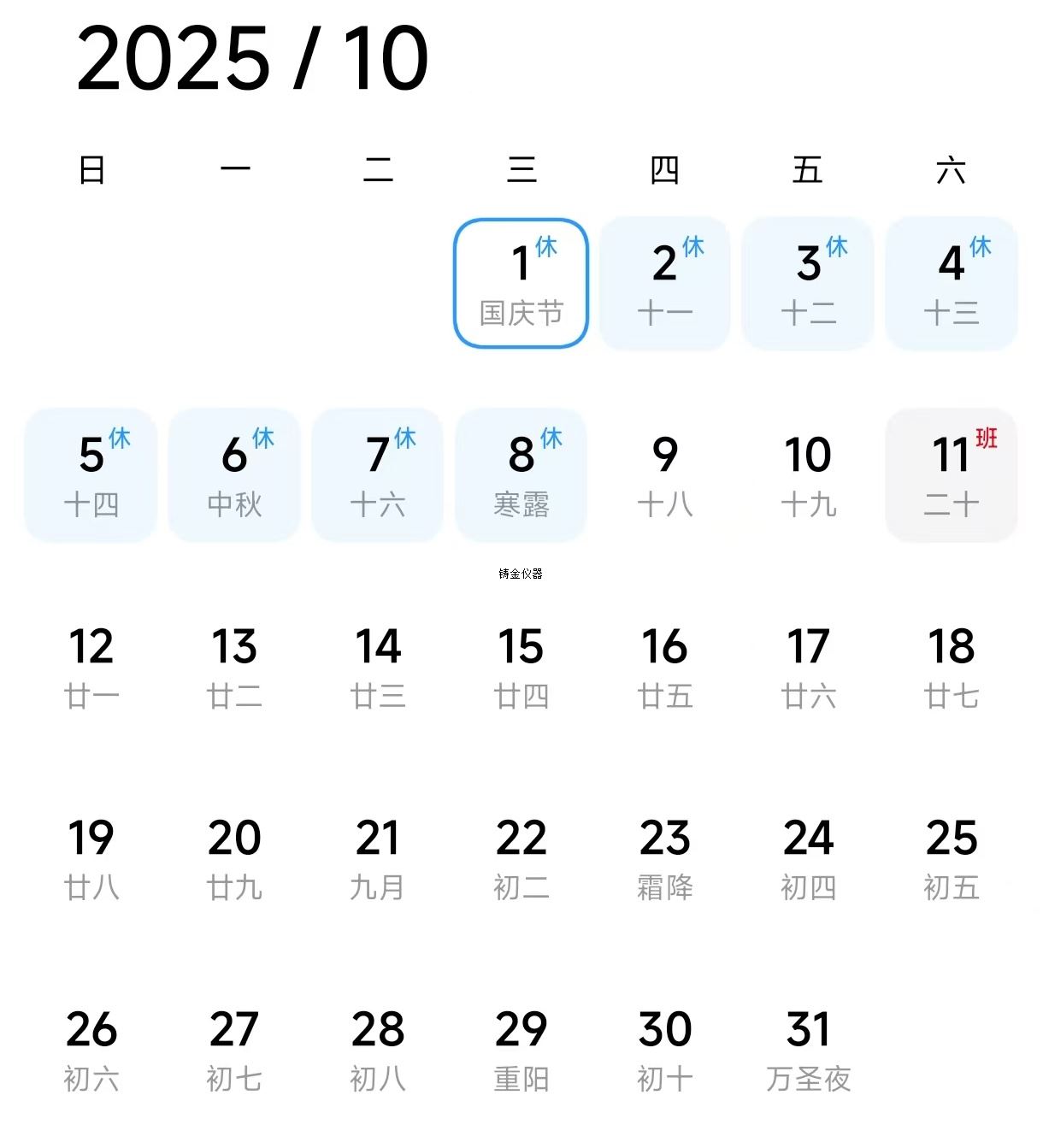Open October 11, the make-up workday

point(951,475)
